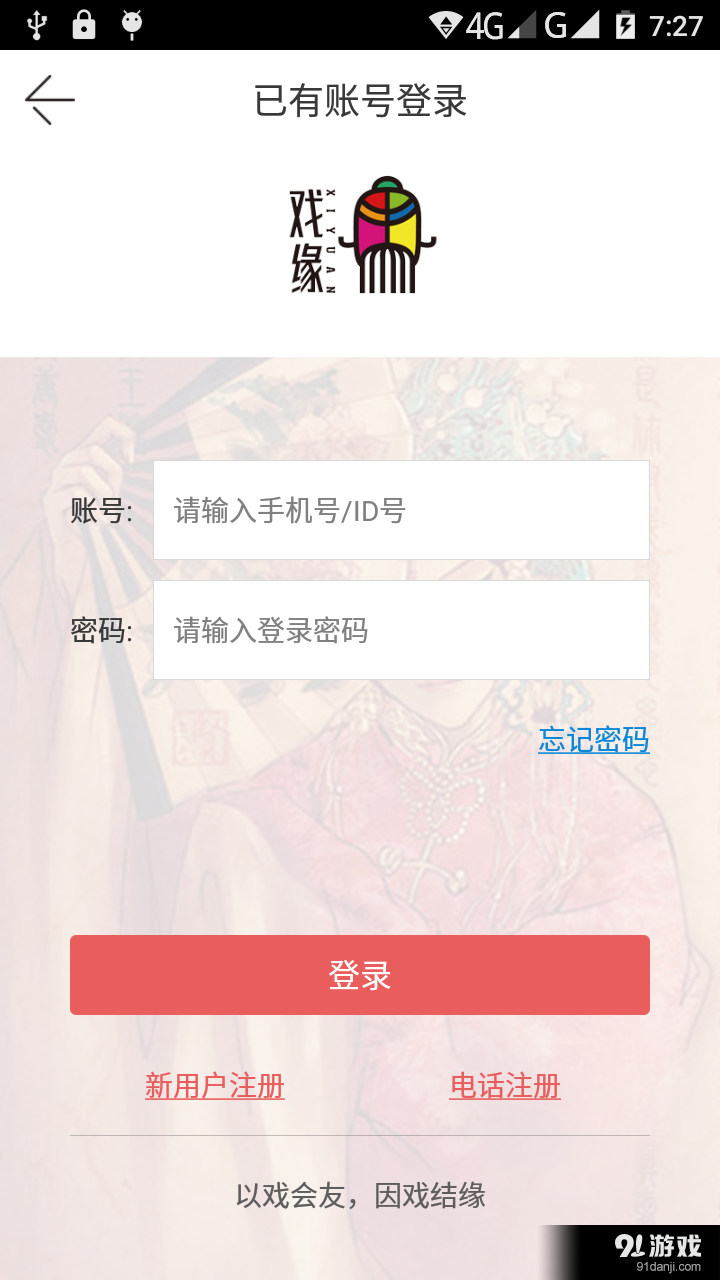720x1280 pixels.
Task: Tap the red 登录 button
Action: (x=360, y=975)
